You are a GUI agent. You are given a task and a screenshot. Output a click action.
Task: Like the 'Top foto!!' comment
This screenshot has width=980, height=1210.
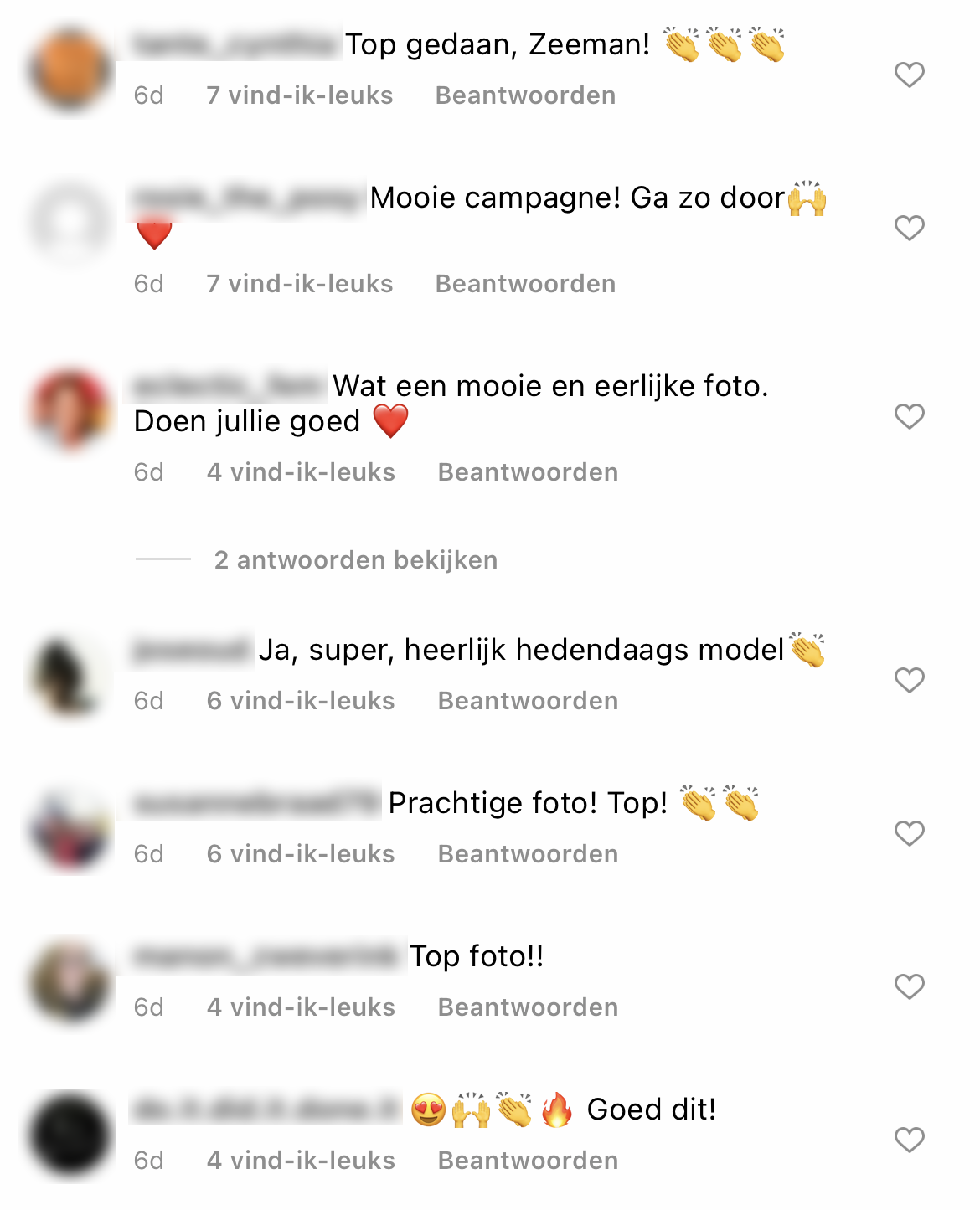click(909, 986)
